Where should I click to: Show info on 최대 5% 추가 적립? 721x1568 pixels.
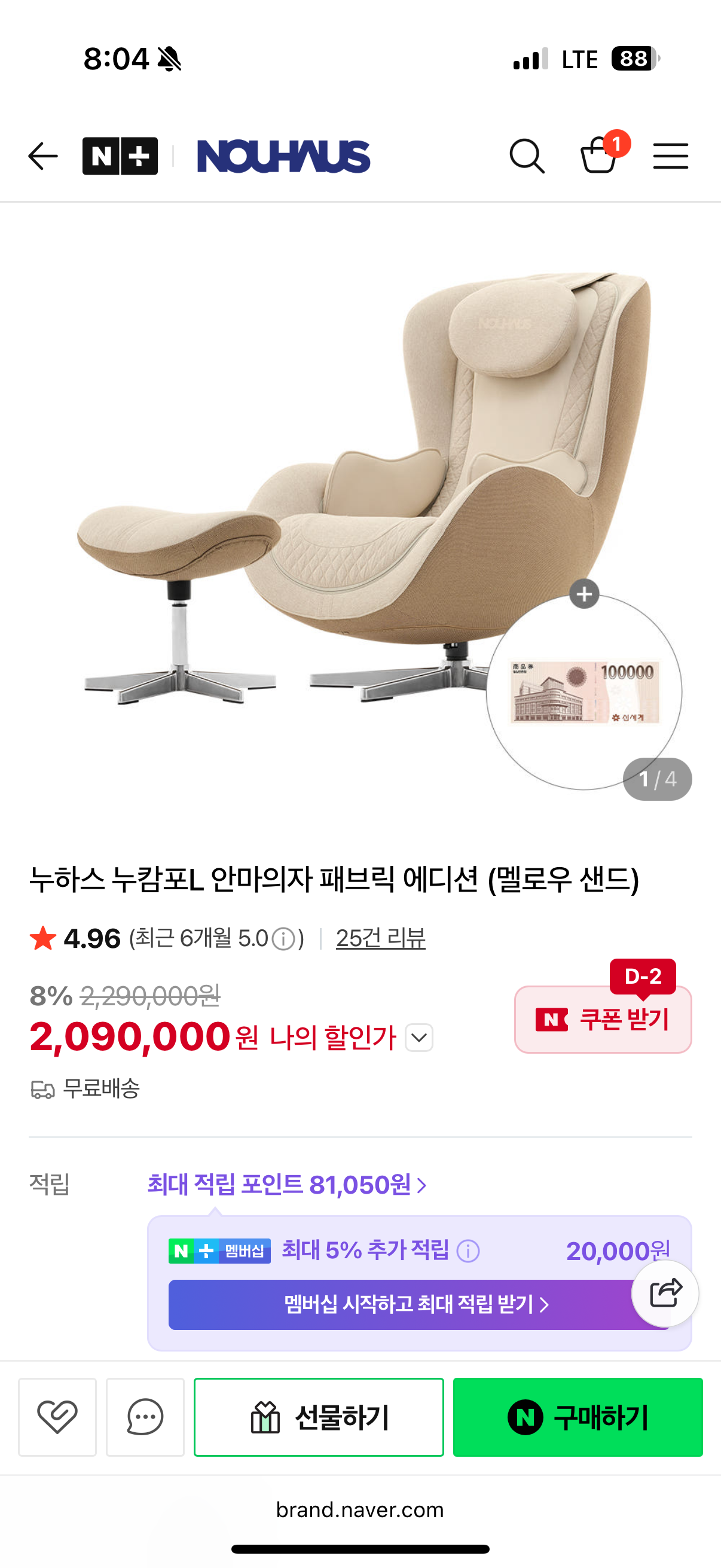click(x=469, y=1252)
